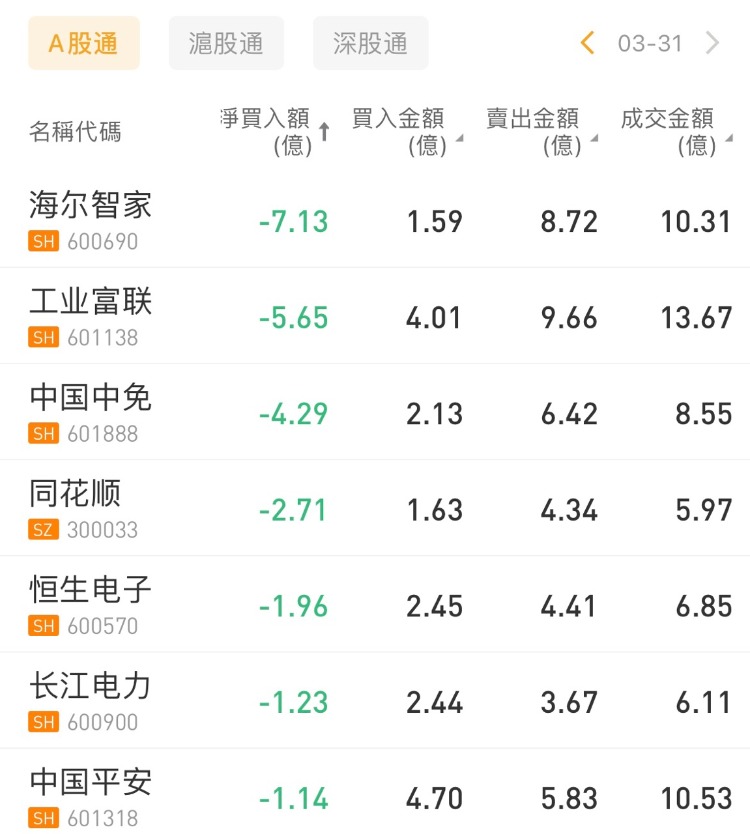Image resolution: width=750 pixels, height=834 pixels.
Task: Sort by 成交金額 column
Action: pyautogui.click(x=674, y=131)
